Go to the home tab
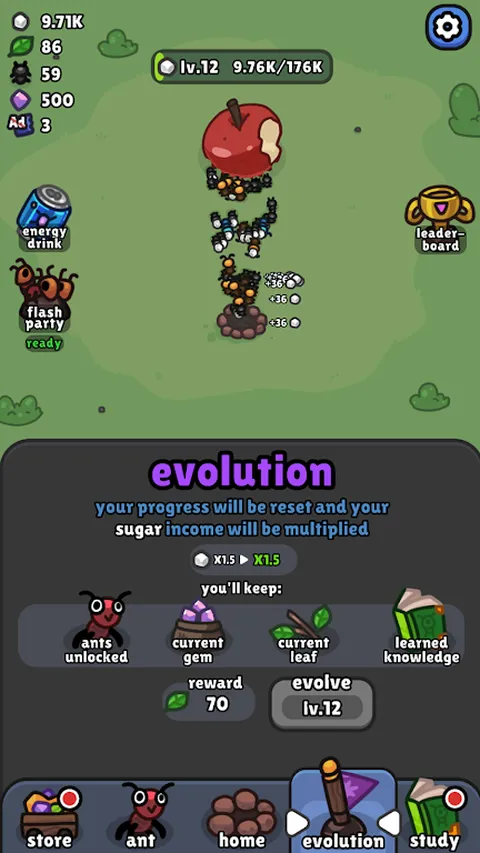This screenshot has width=480, height=853. [242, 818]
